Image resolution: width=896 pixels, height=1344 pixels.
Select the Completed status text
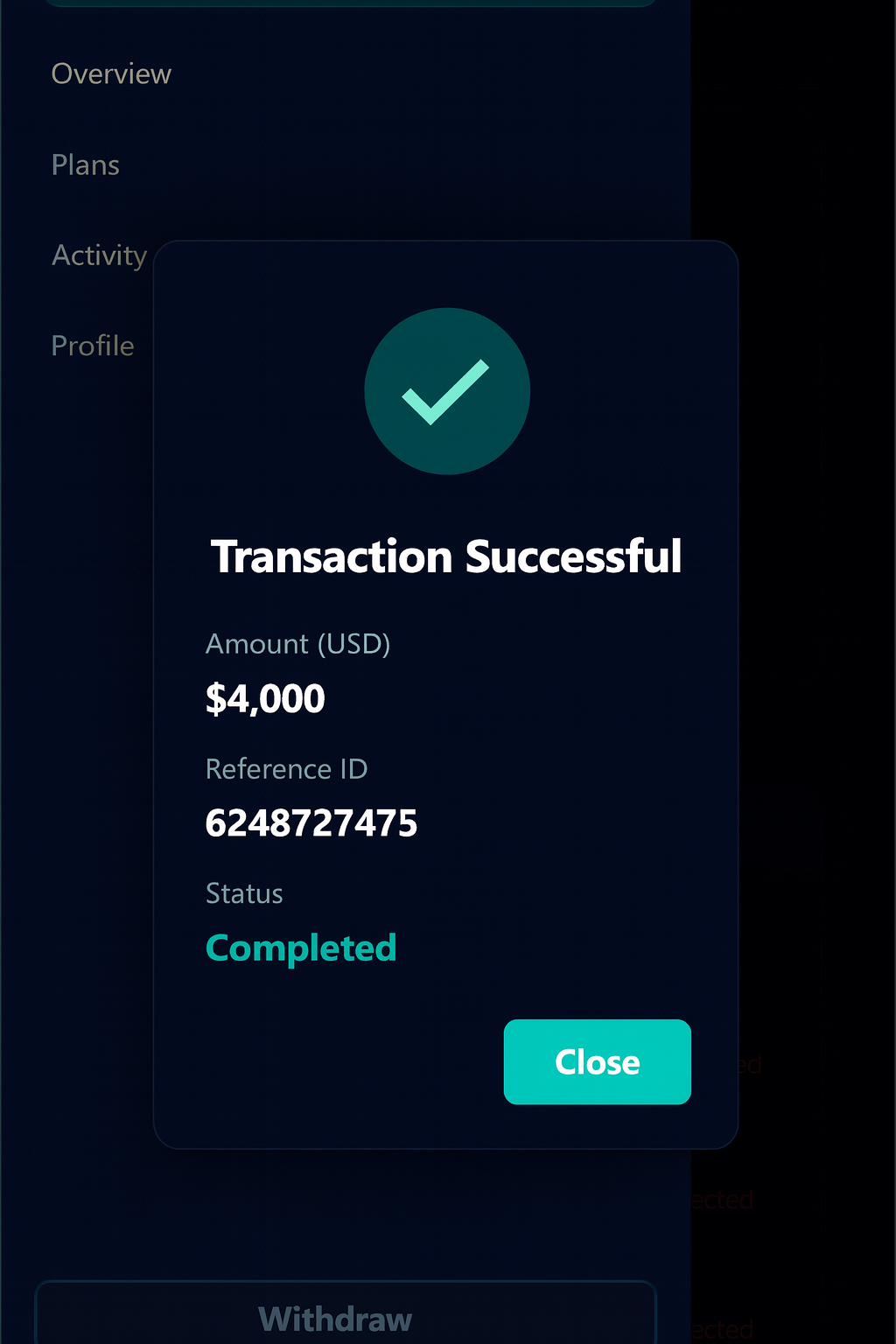coord(301,948)
